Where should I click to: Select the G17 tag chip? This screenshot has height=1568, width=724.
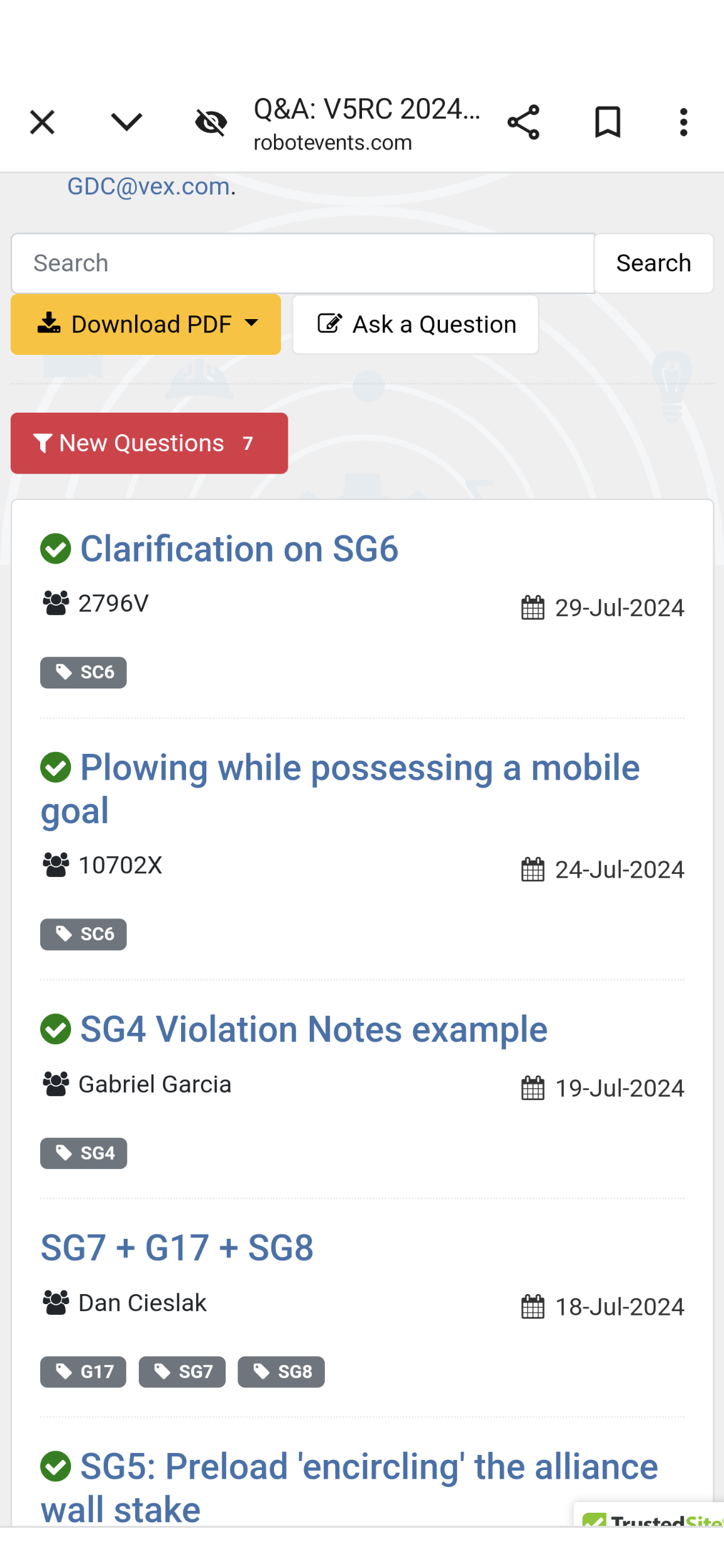[x=83, y=1372]
